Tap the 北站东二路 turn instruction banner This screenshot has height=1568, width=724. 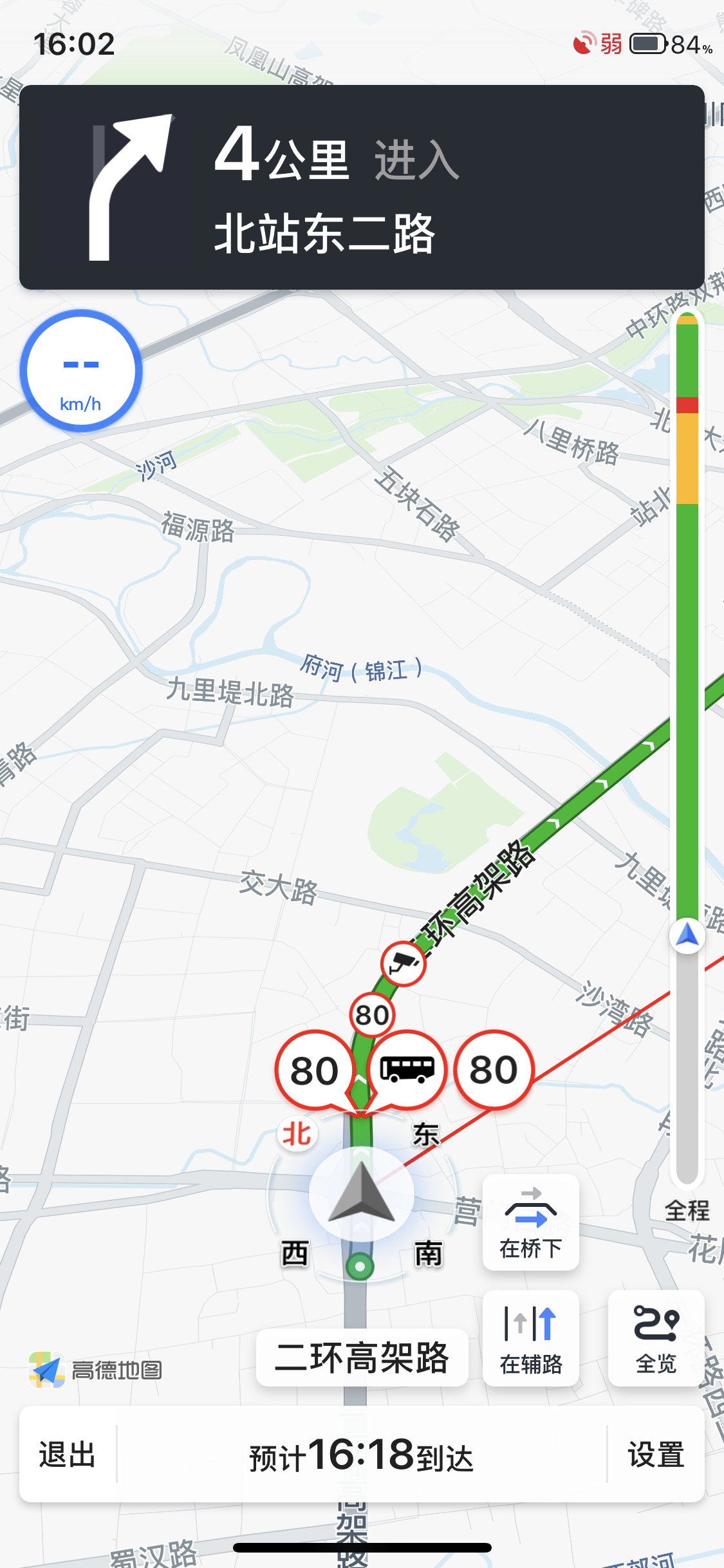(362, 187)
